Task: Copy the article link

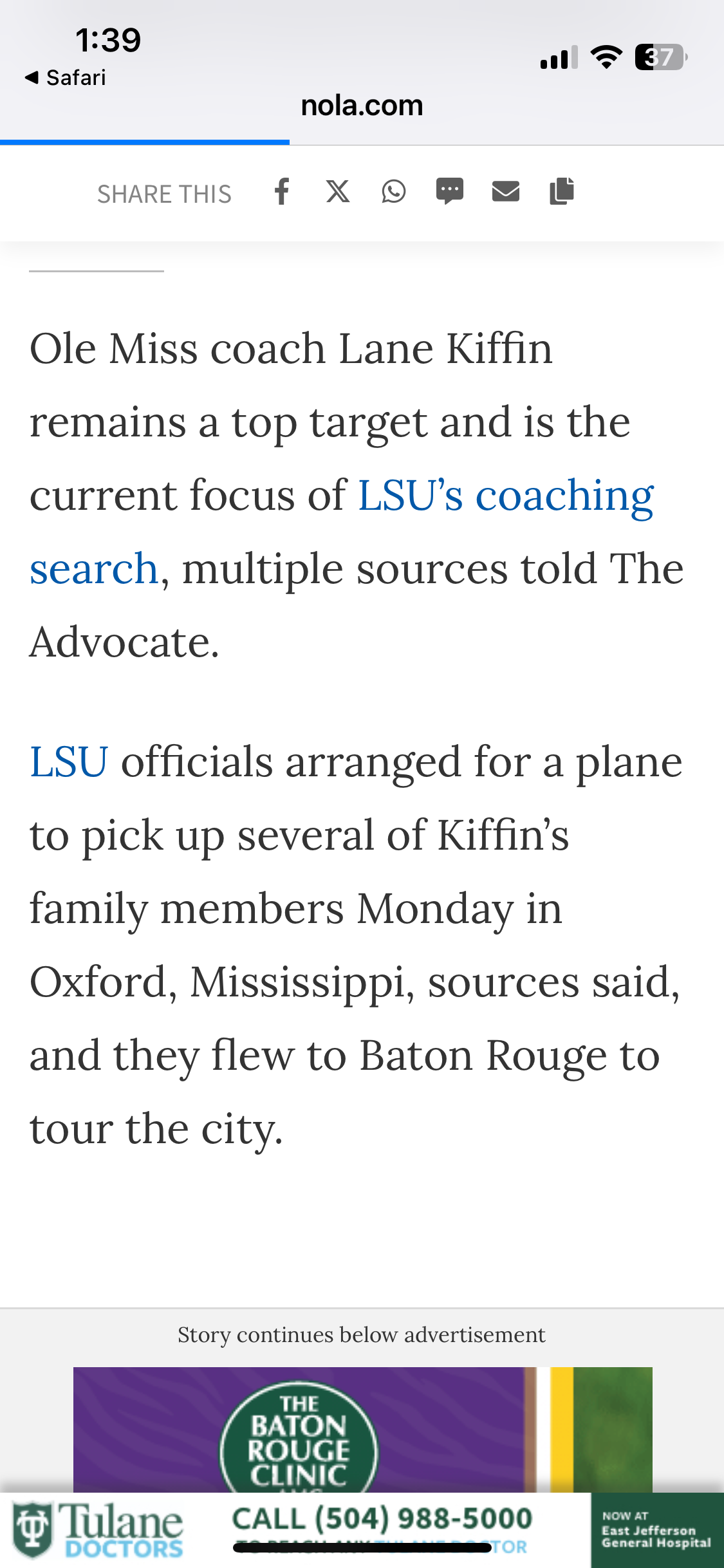Action: 562,192
